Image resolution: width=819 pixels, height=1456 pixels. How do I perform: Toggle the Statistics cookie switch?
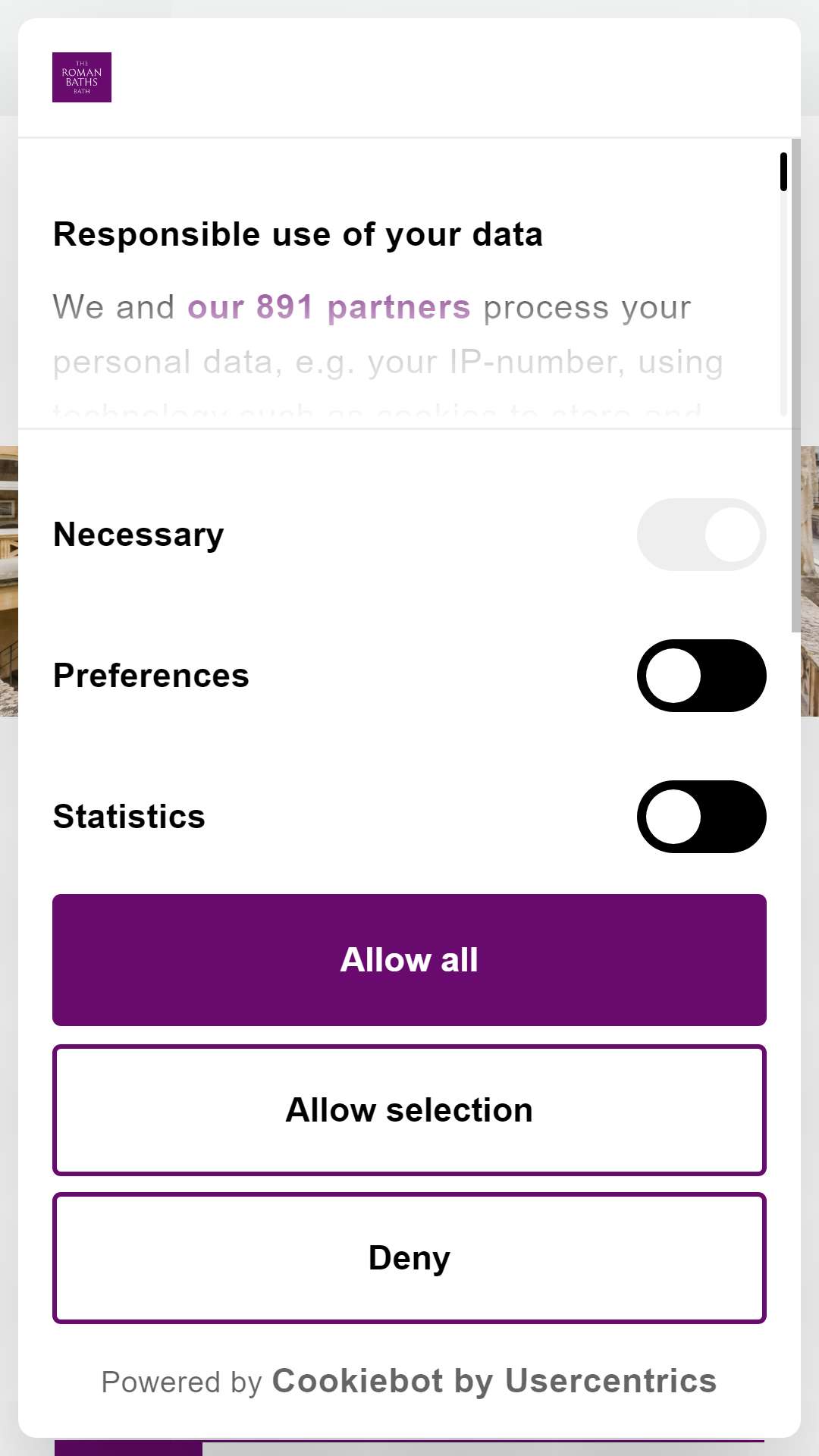tap(701, 817)
